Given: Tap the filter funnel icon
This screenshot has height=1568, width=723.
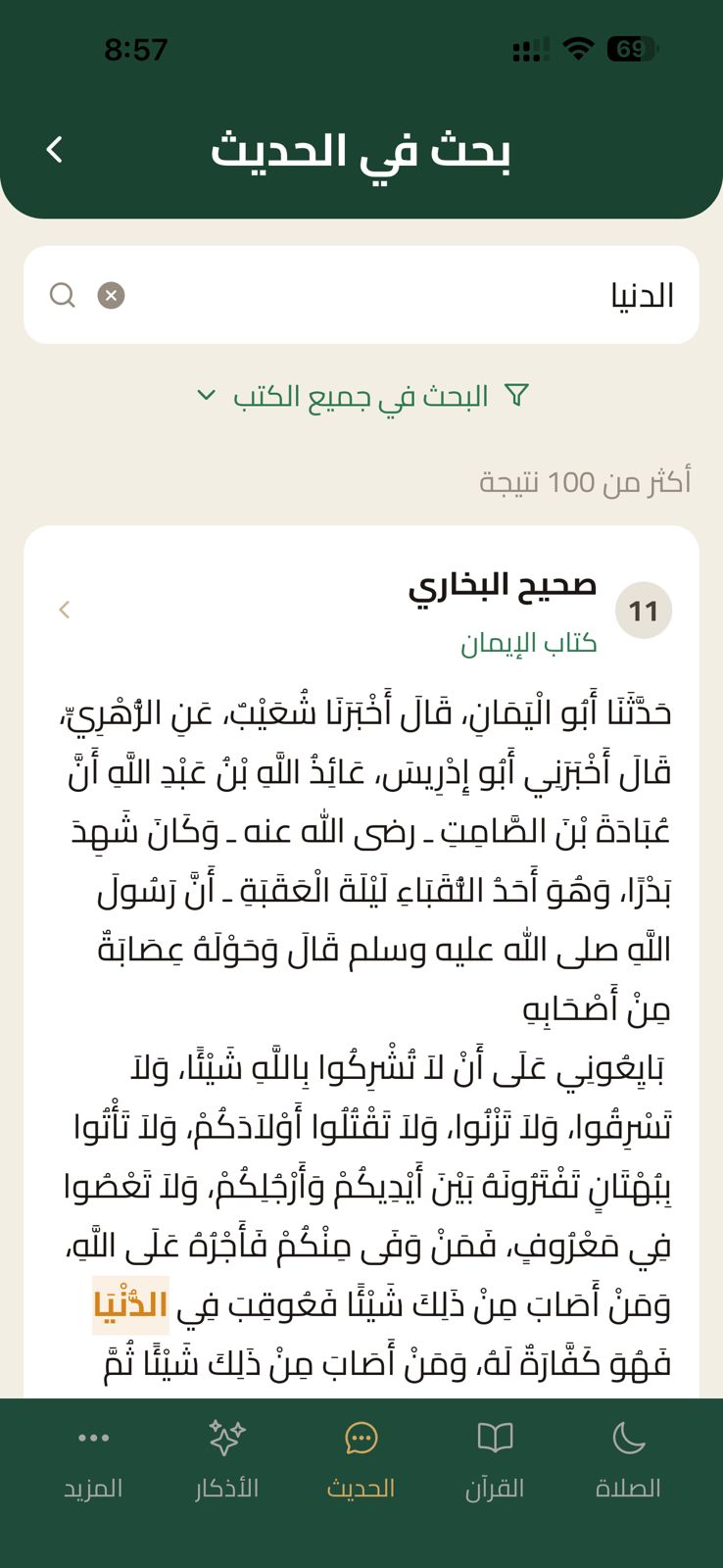Looking at the screenshot, I should 516,396.
